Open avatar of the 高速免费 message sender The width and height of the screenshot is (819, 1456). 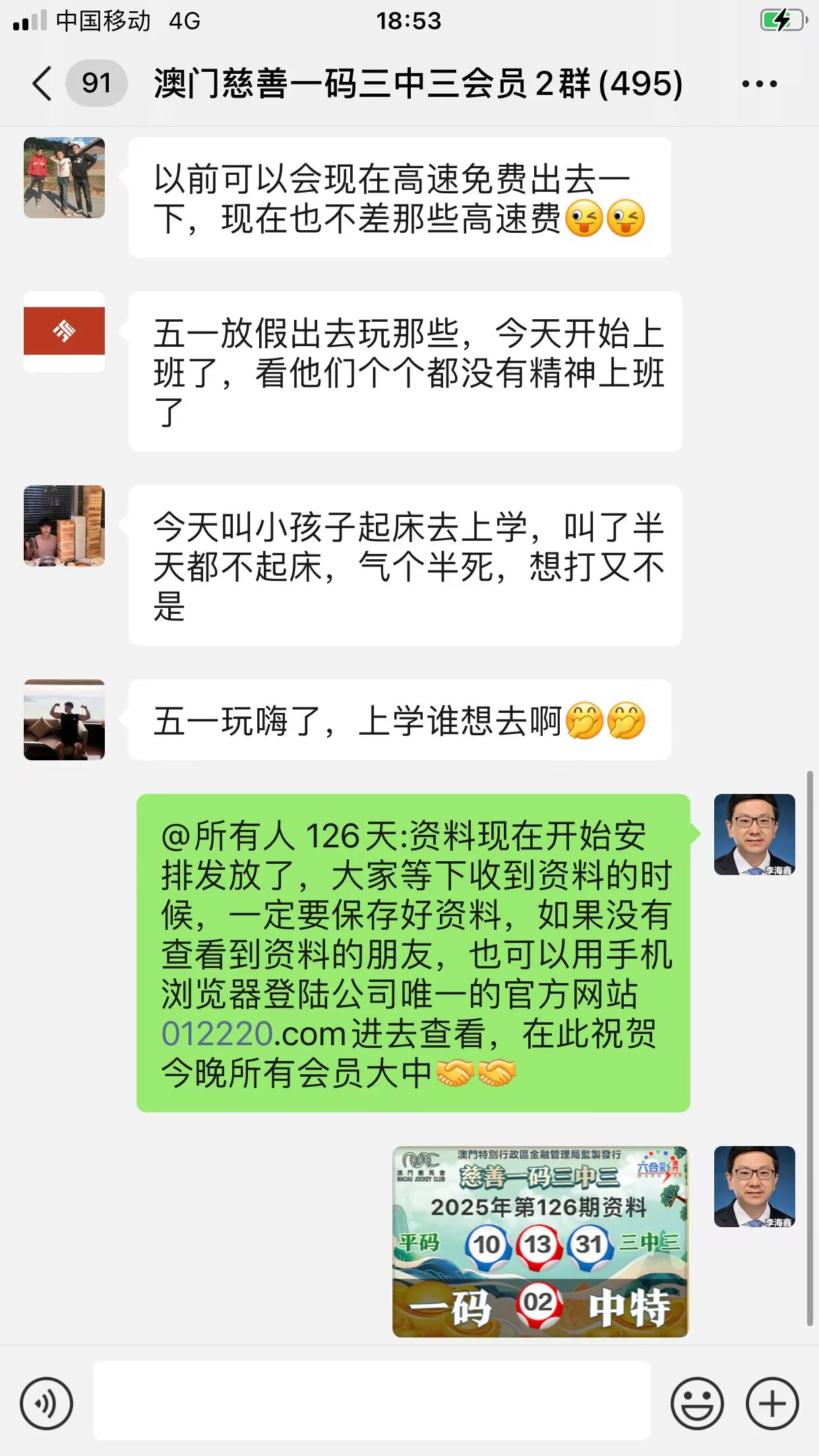pos(64,177)
